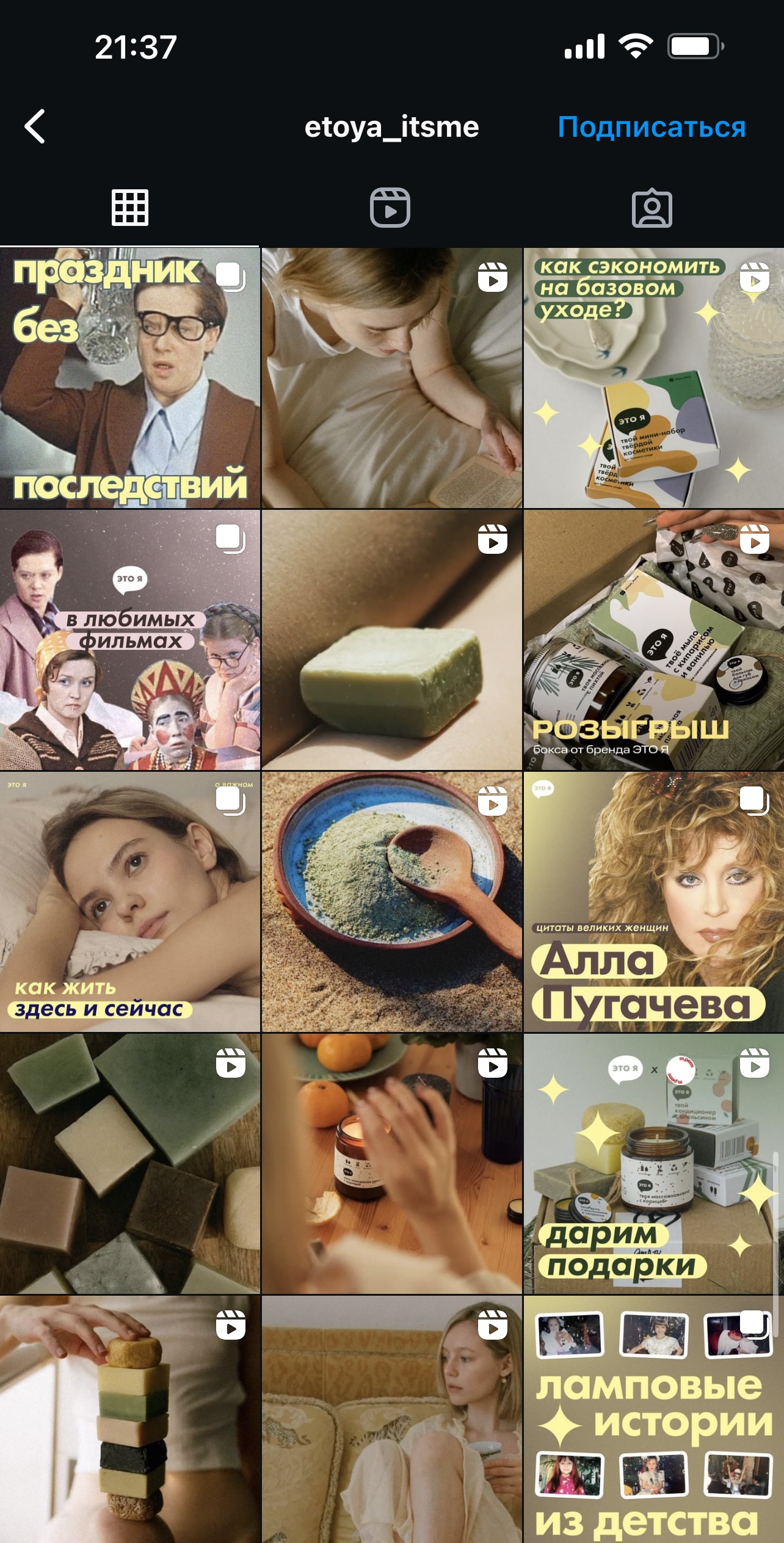Open the post 'ламповые истории из детства'
Screen dimensions: 784x1543
point(653,1420)
